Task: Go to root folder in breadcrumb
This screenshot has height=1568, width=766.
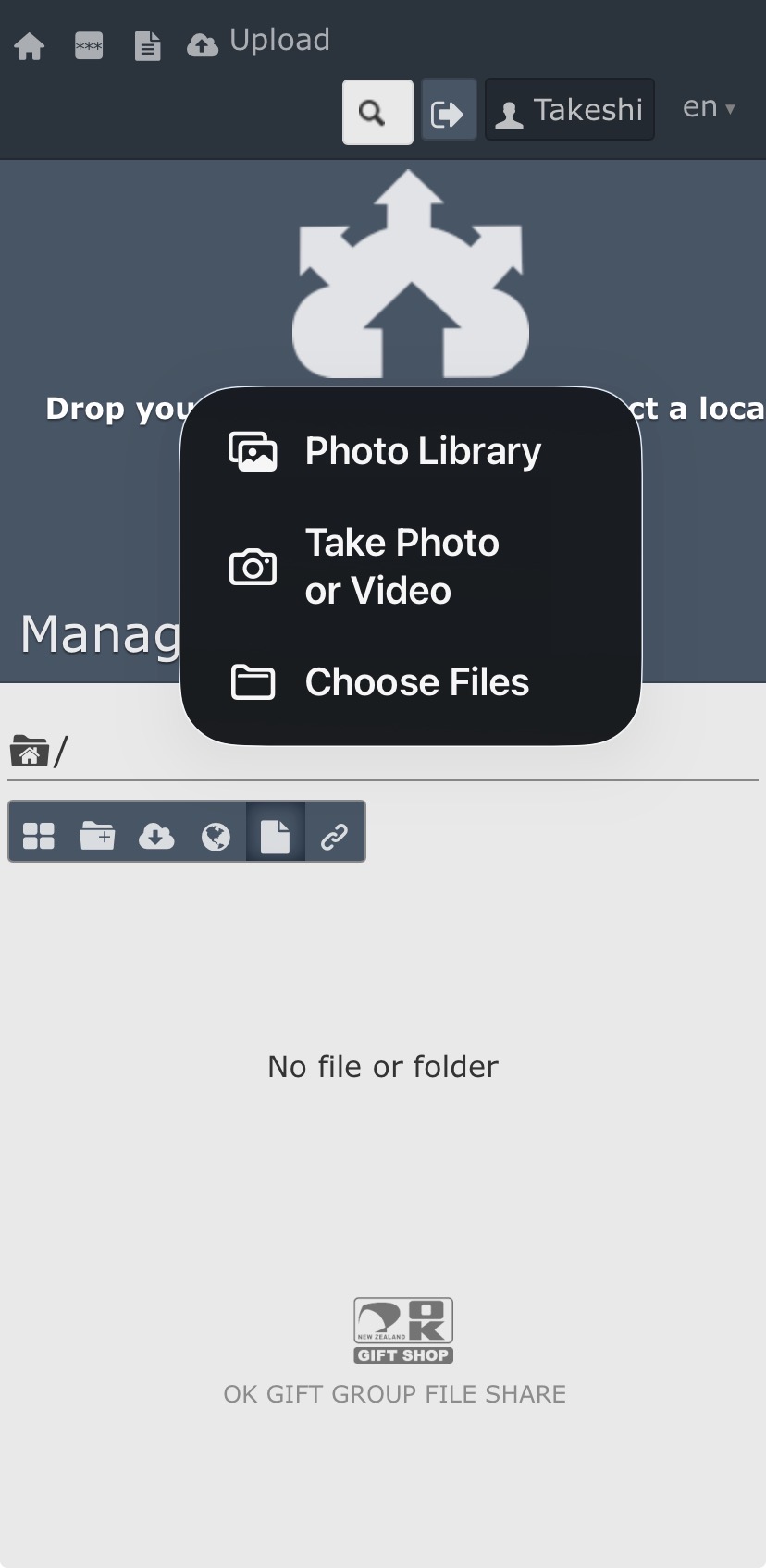Action: pos(30,752)
